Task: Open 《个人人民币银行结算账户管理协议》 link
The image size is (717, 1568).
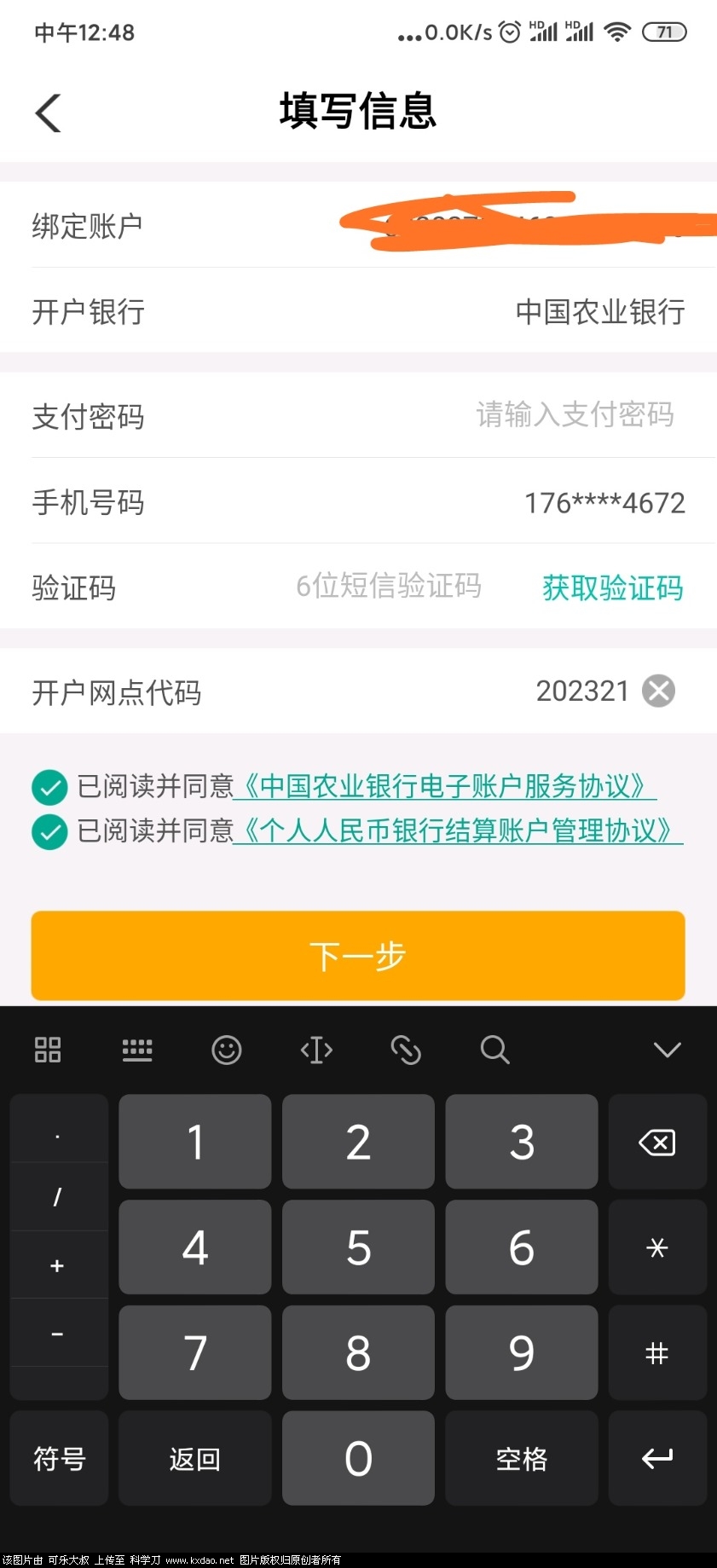Action: point(457,830)
